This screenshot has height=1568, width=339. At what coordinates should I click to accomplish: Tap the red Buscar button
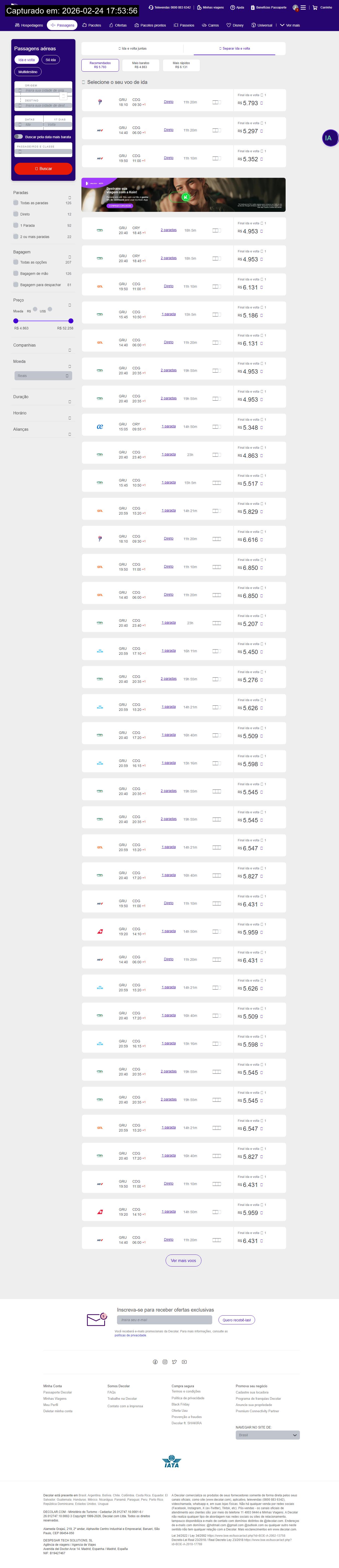[43, 169]
